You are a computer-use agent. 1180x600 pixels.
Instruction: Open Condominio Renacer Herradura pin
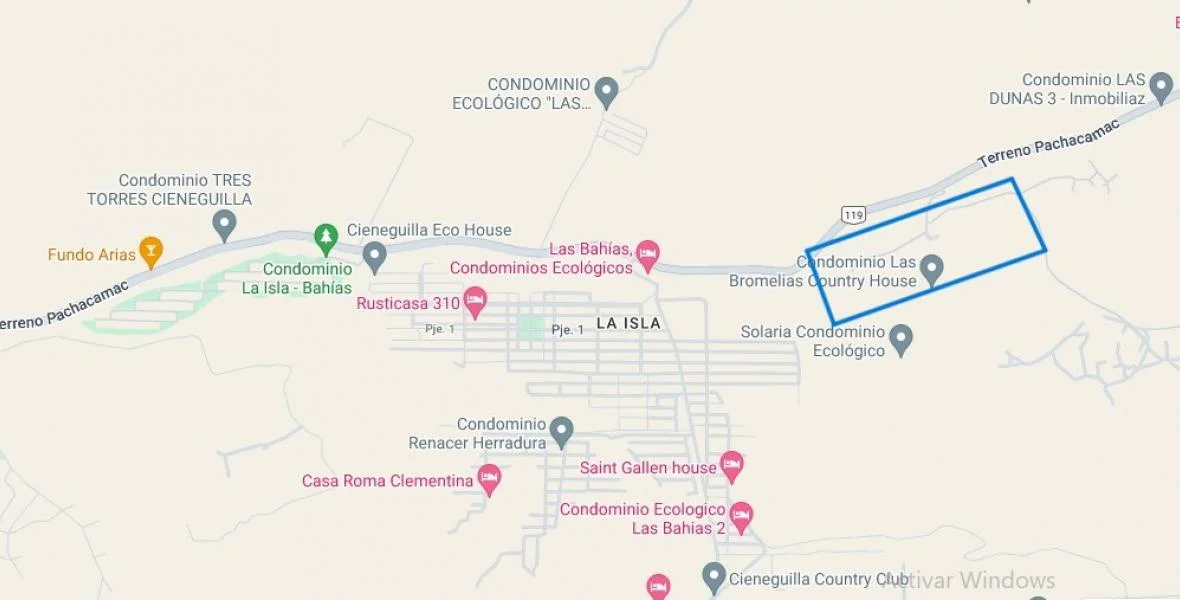[x=562, y=432]
